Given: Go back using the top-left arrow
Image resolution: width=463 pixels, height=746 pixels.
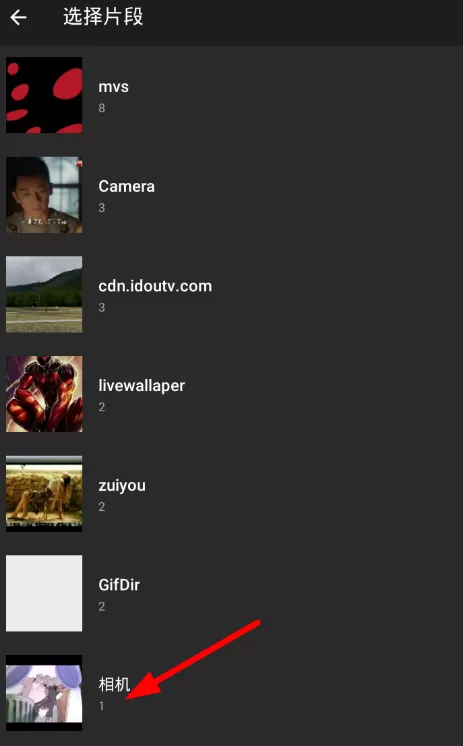Looking at the screenshot, I should click(19, 18).
